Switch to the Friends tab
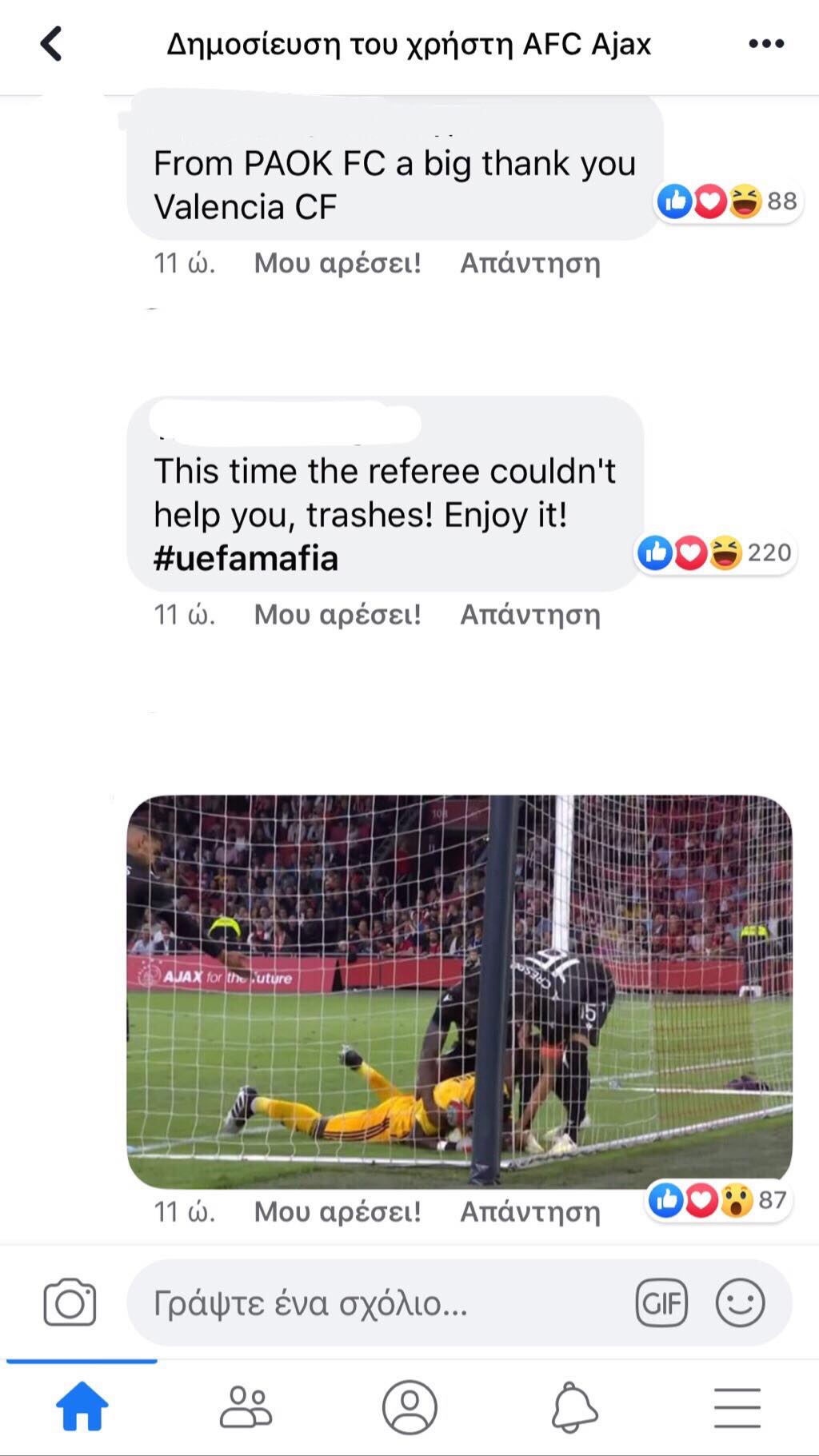 coord(246,1407)
